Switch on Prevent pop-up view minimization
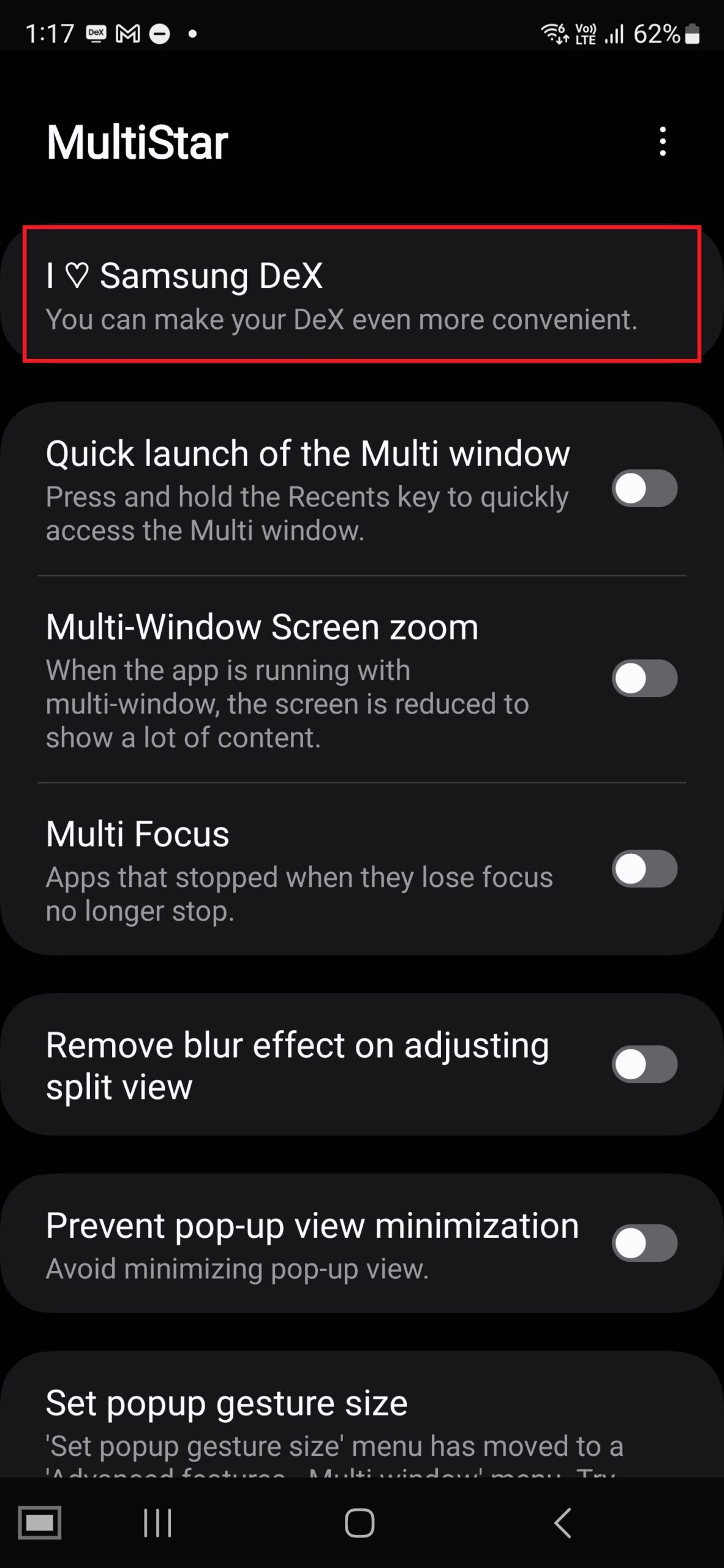724x1568 pixels. point(644,1243)
